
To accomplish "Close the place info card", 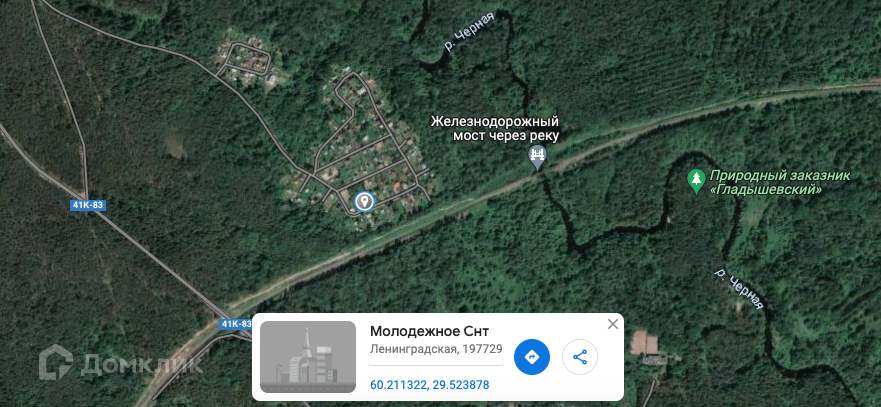I will click(613, 324).
